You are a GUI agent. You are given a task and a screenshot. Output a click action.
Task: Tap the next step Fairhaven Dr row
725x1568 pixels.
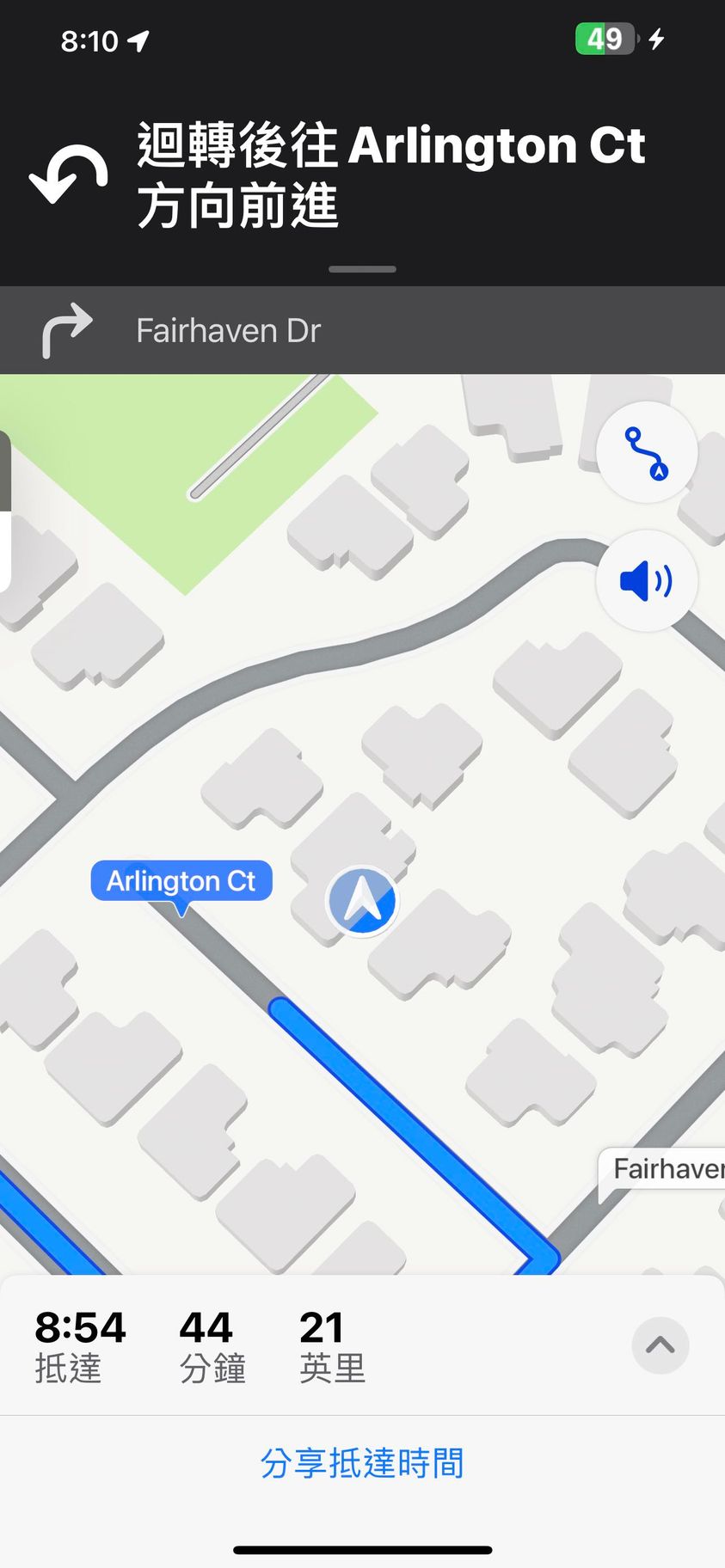click(x=362, y=331)
